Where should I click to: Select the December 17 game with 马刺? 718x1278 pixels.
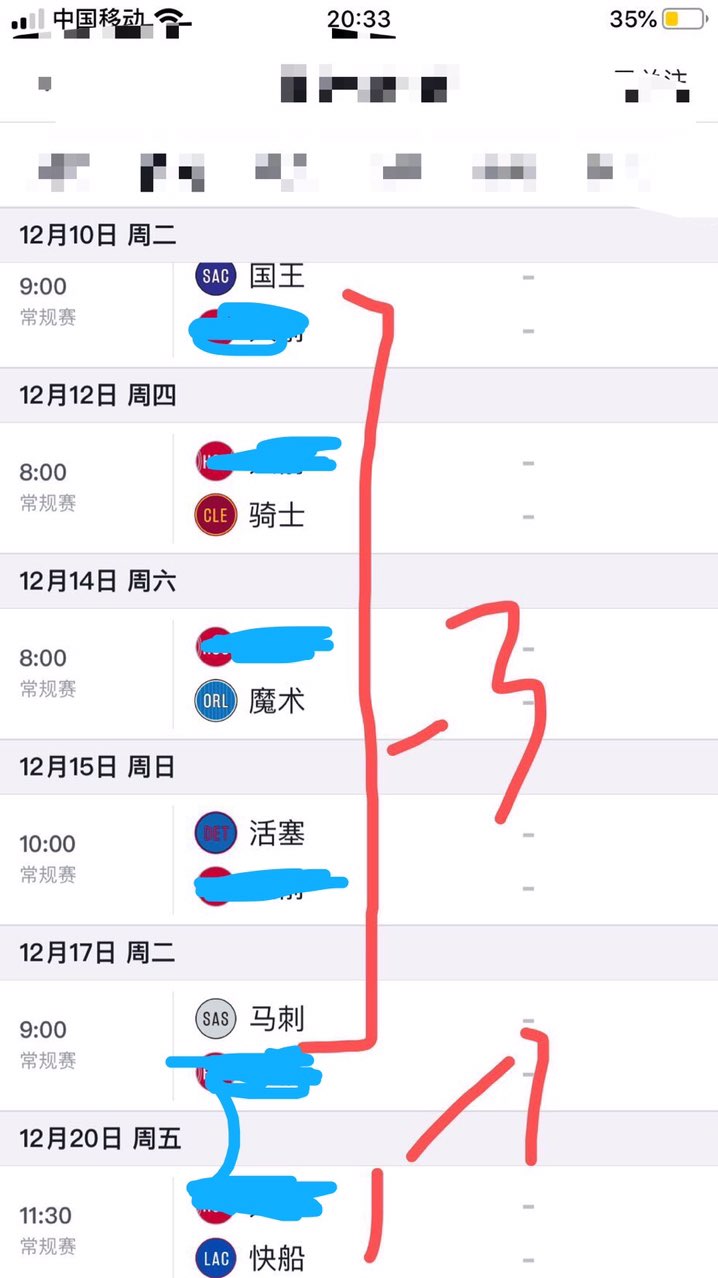tap(276, 1019)
